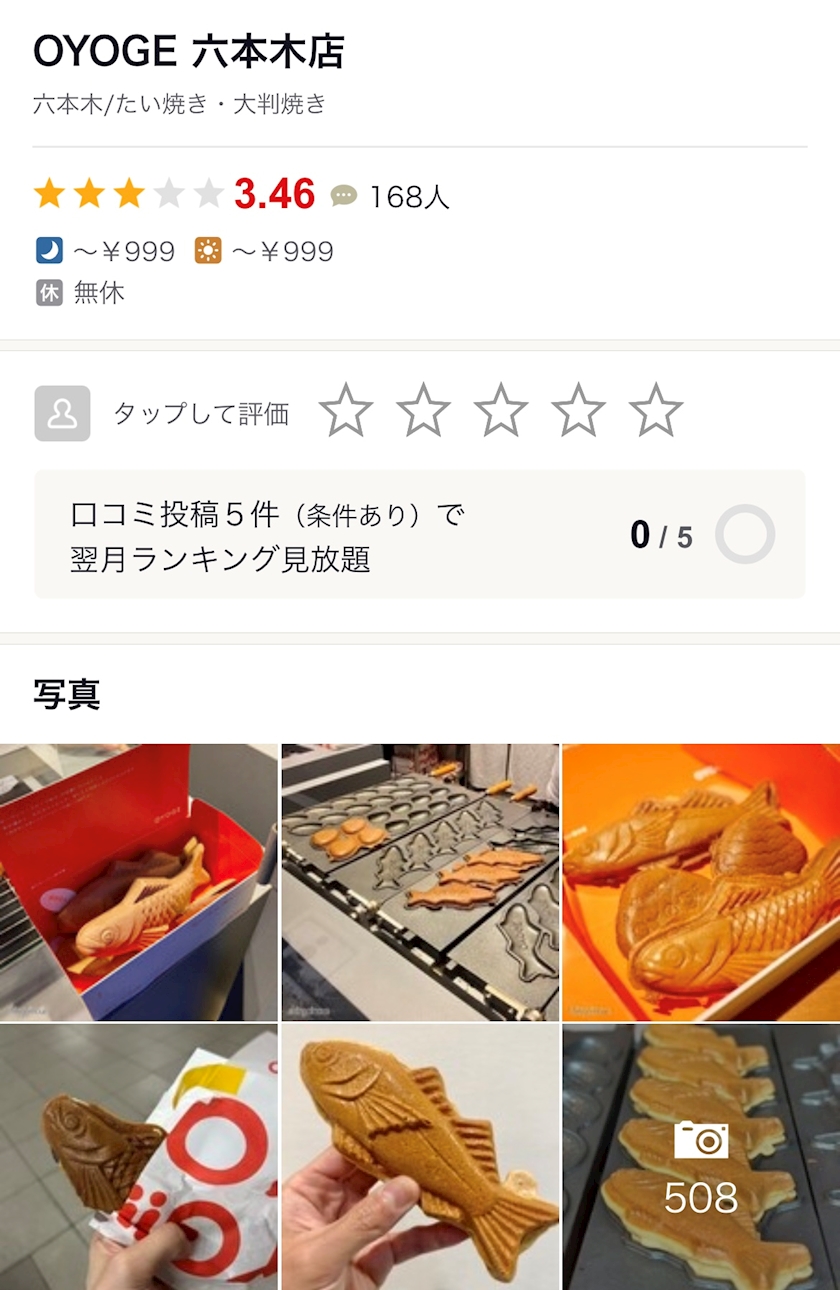
Task: Select the third rating star
Action: (501, 411)
